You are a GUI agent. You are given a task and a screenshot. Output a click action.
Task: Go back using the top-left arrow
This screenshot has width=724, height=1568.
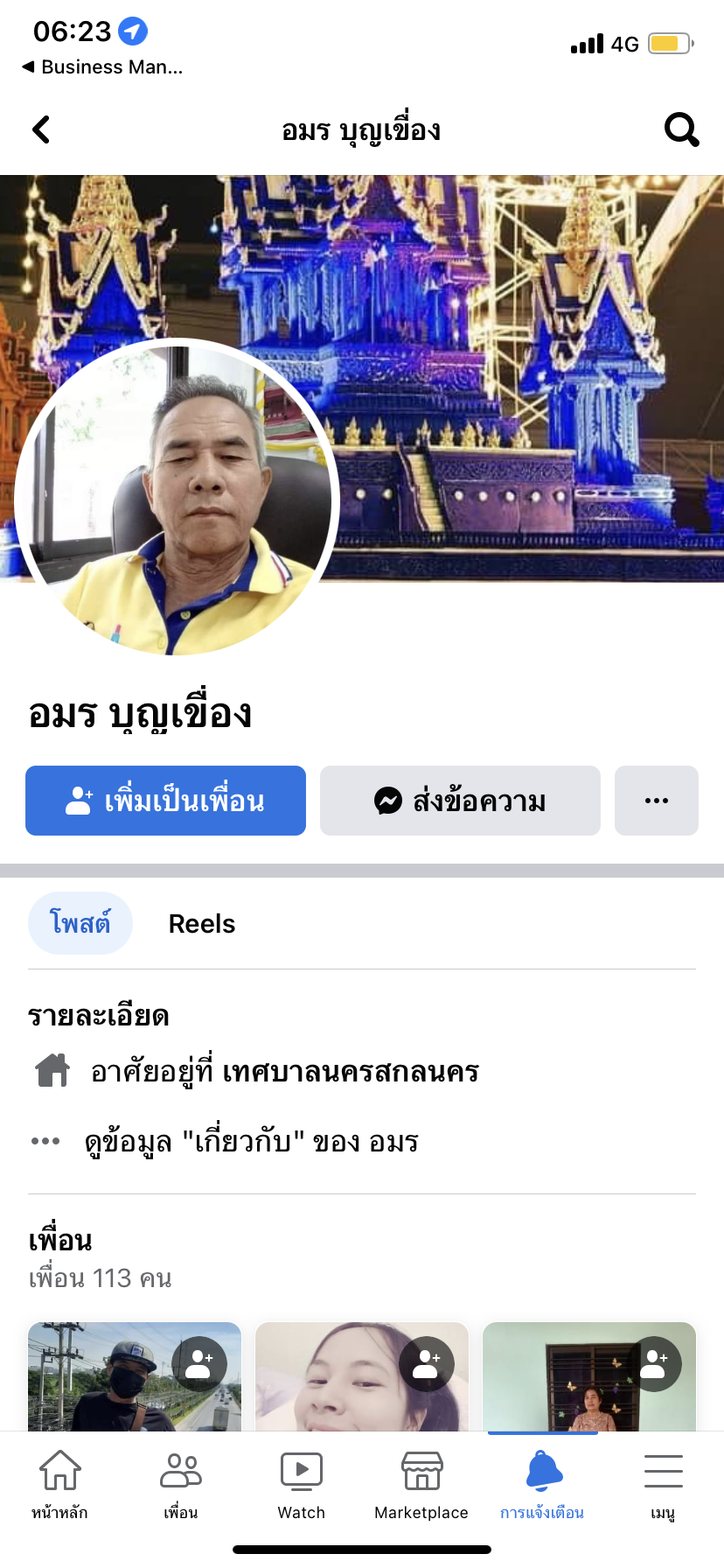[x=41, y=129]
